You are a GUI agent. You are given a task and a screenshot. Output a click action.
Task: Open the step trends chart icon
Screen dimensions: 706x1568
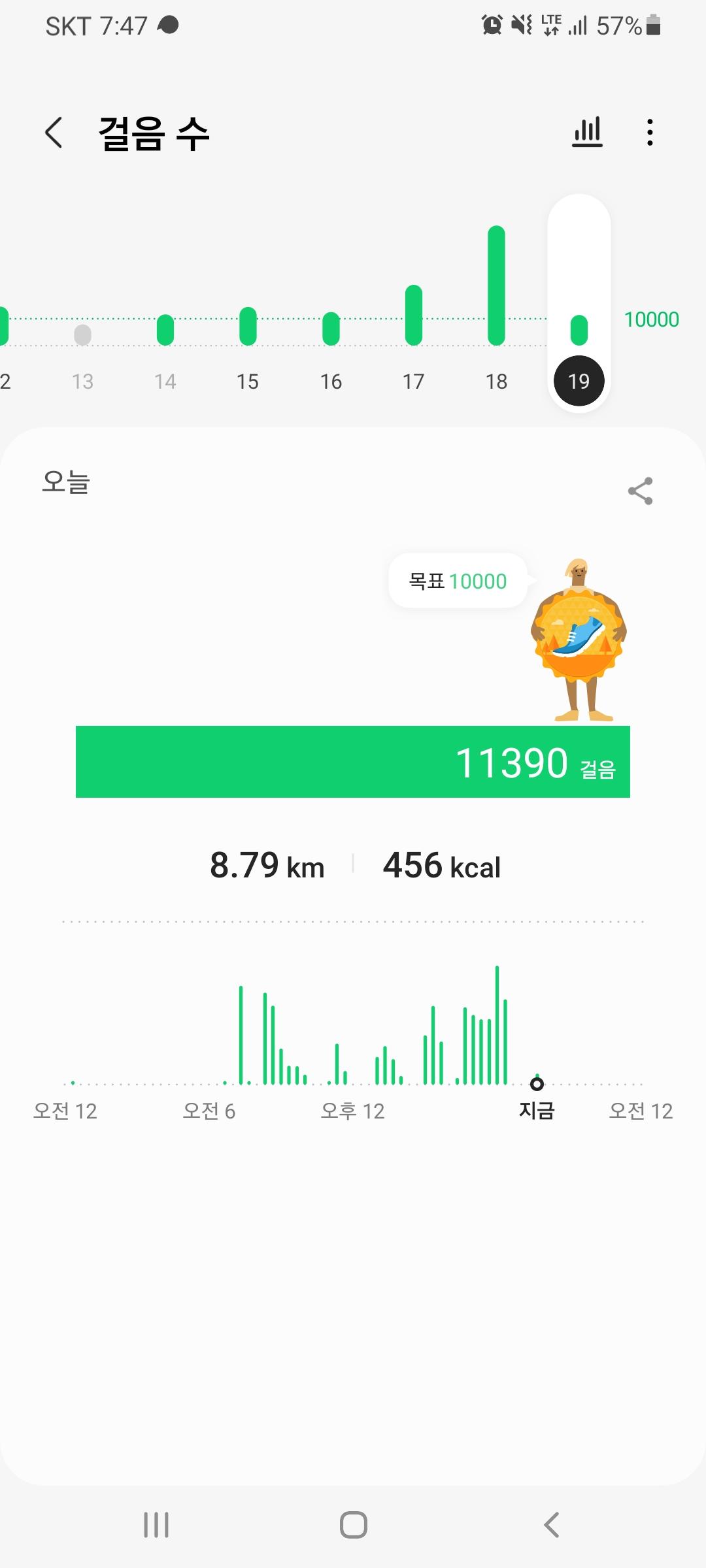[587, 132]
